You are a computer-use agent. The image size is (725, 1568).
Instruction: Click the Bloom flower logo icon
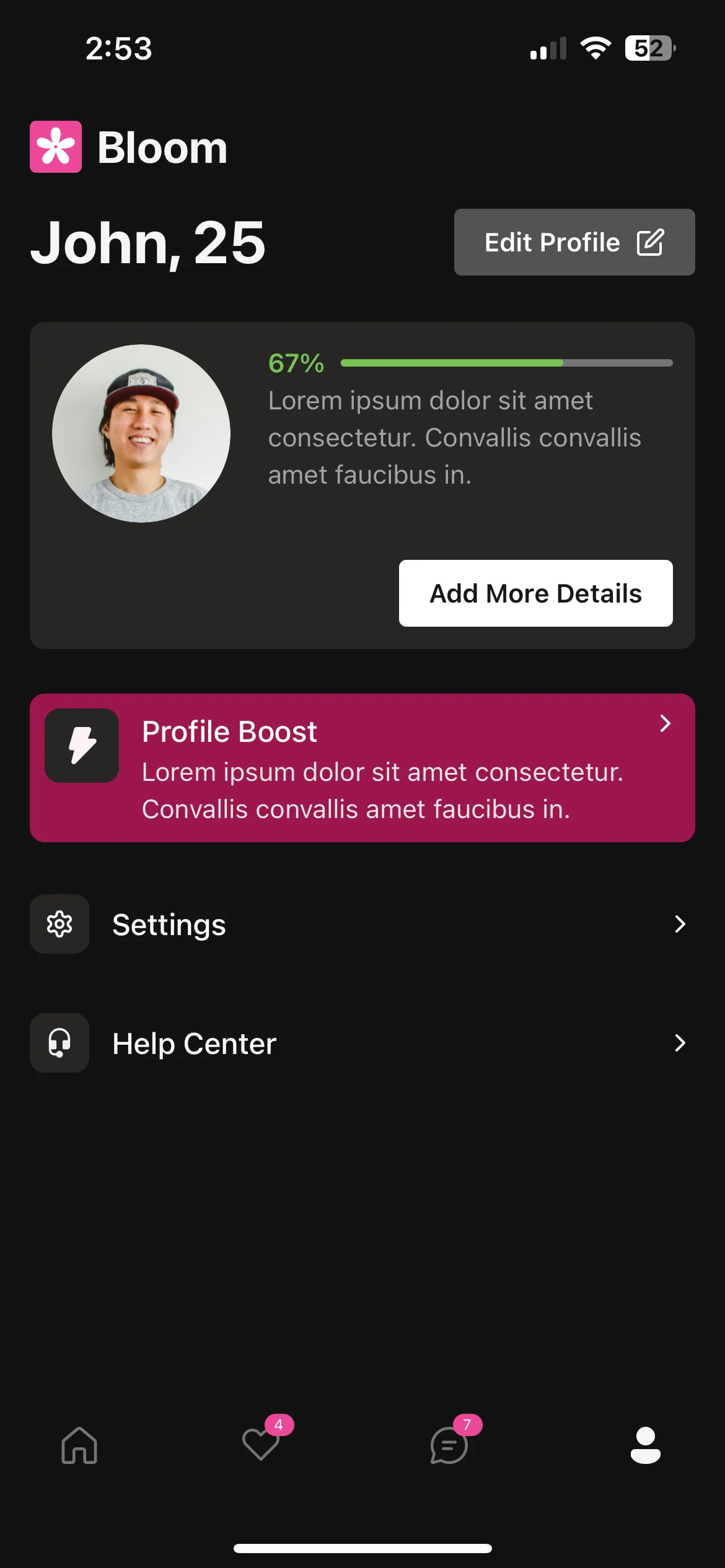click(55, 147)
